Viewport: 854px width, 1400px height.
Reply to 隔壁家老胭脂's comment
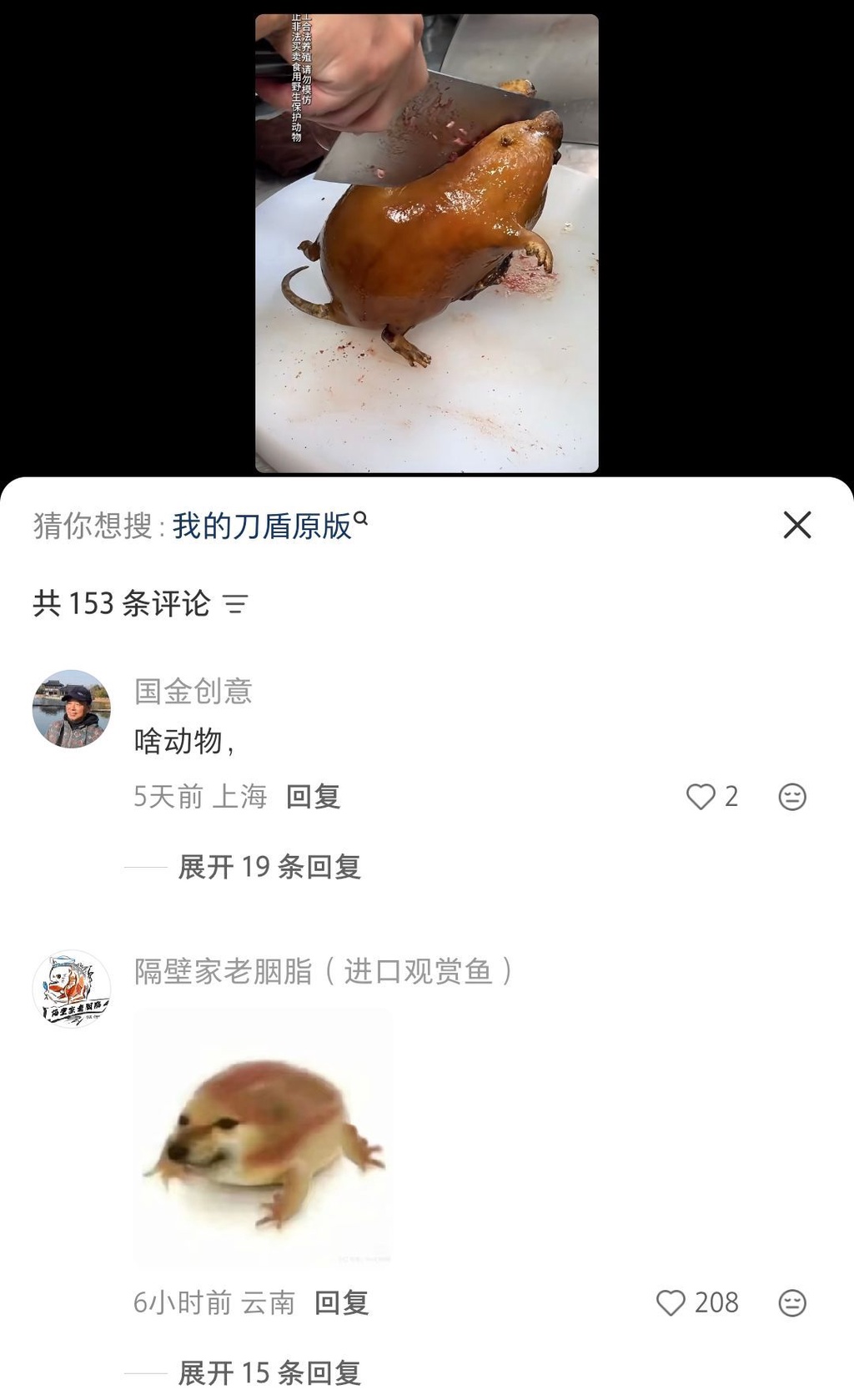click(341, 1302)
